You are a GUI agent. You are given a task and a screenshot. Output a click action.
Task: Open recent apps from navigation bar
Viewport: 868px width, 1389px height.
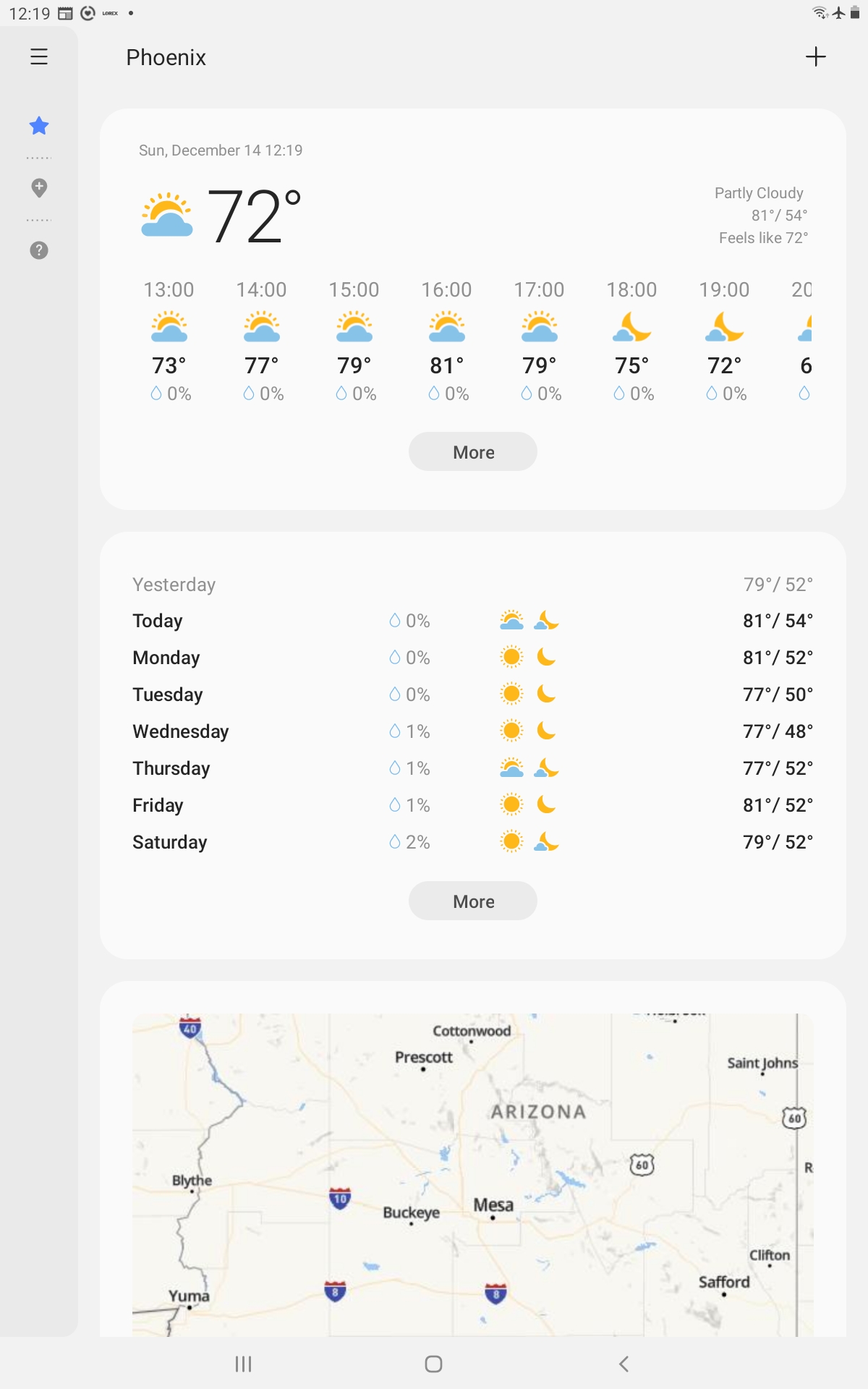(x=243, y=1364)
